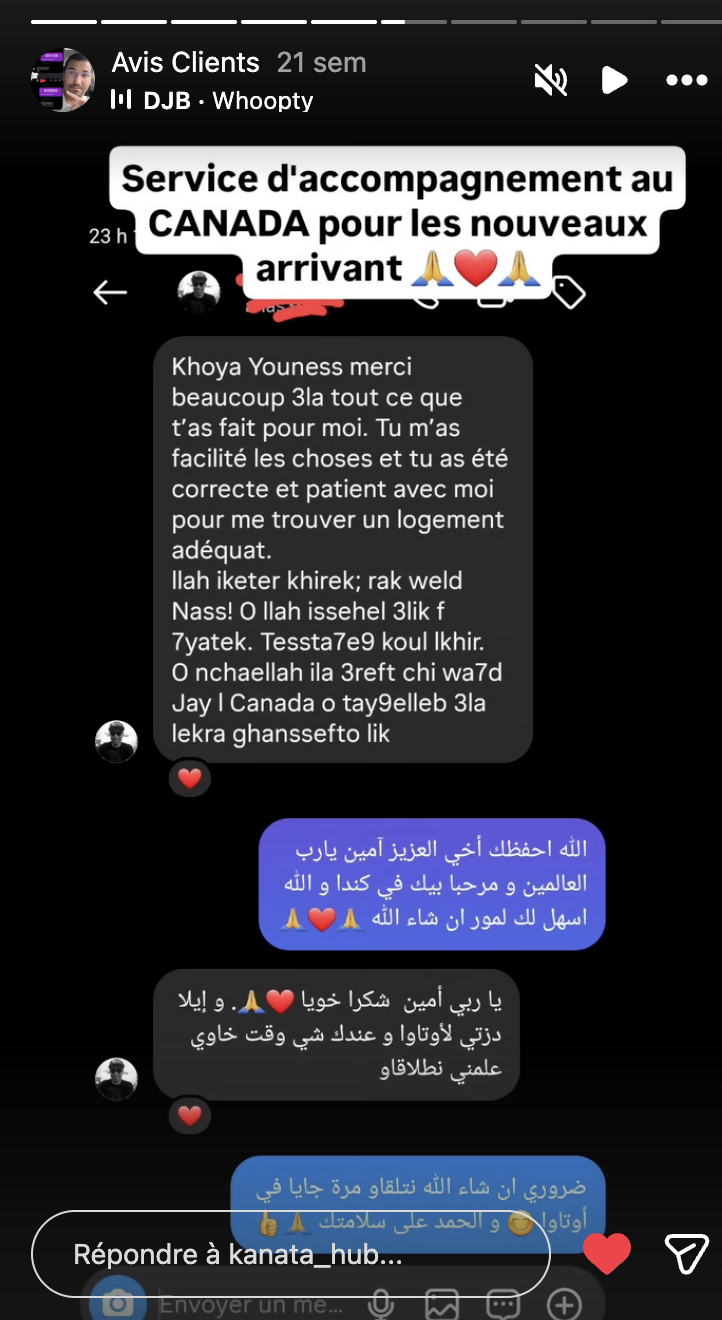
Task: Resume story playback
Action: click(614, 80)
